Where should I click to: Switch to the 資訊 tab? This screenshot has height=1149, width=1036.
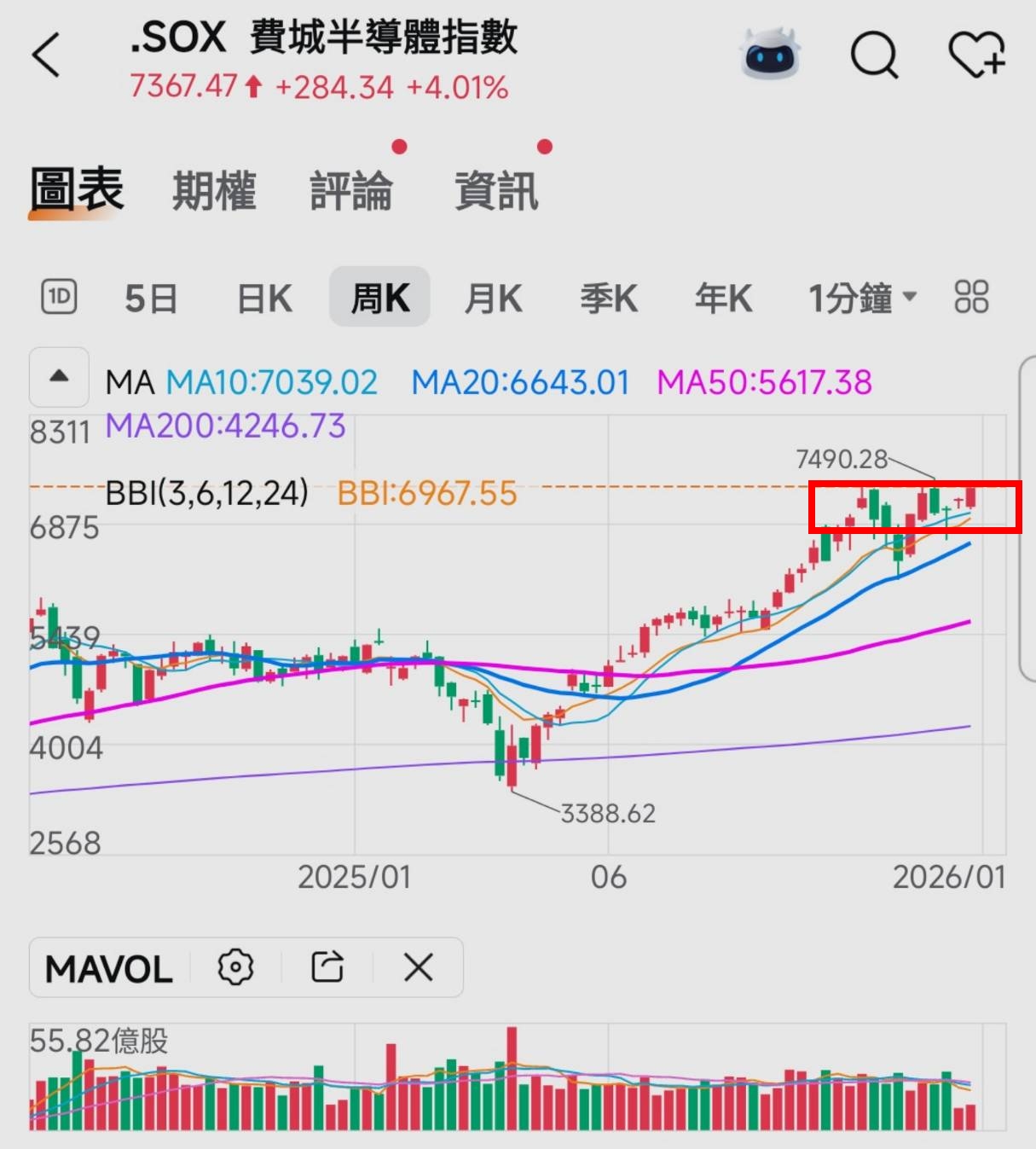tap(496, 190)
